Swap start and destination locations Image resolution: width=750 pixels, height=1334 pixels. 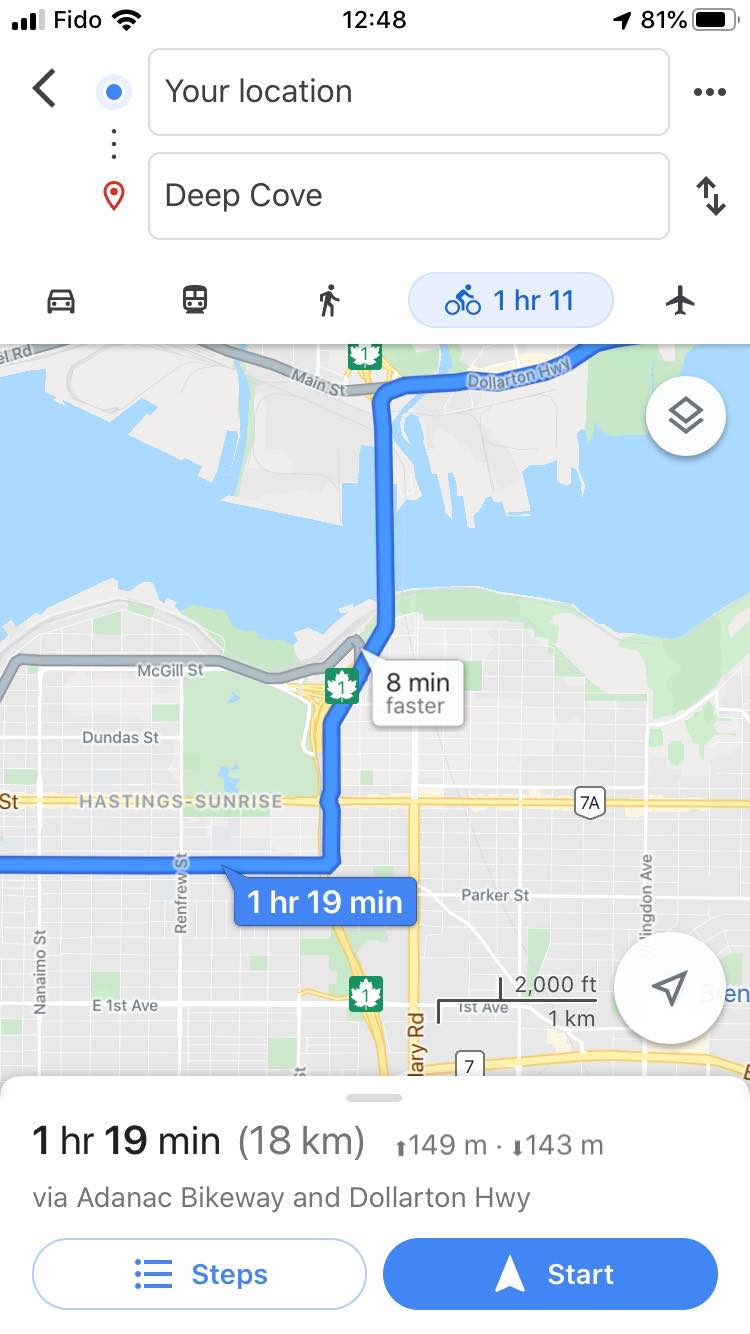(x=710, y=196)
